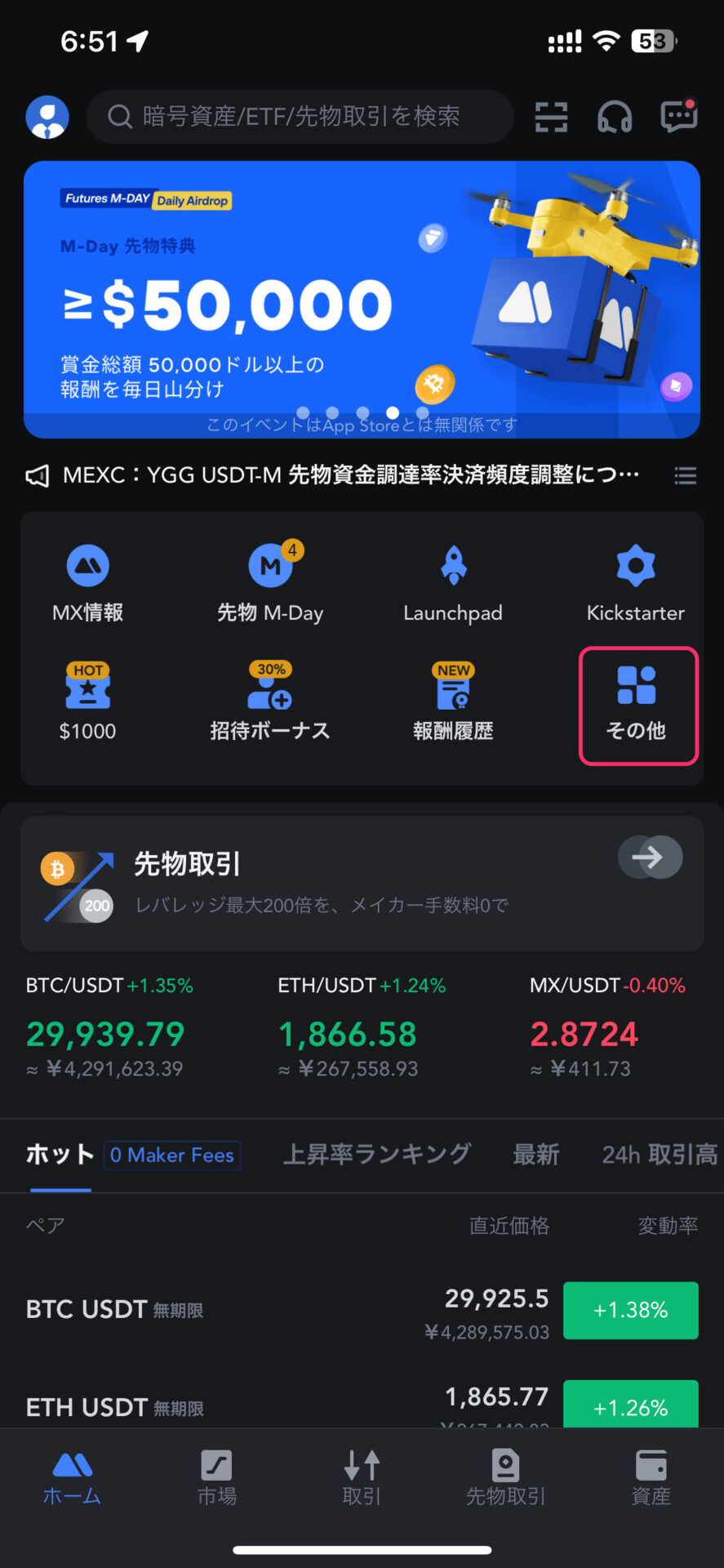Open その他 for more services
This screenshot has width=724, height=1568.
coord(637,705)
